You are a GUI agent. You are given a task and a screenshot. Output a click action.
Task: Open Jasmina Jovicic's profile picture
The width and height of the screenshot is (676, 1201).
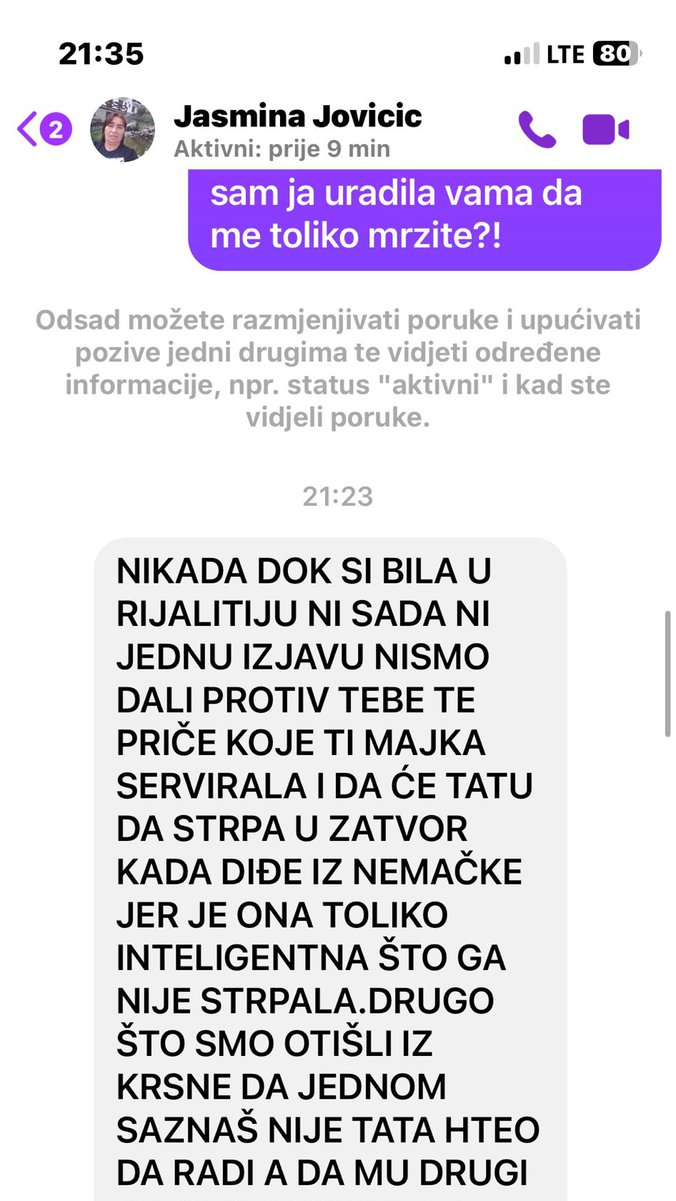click(x=122, y=130)
